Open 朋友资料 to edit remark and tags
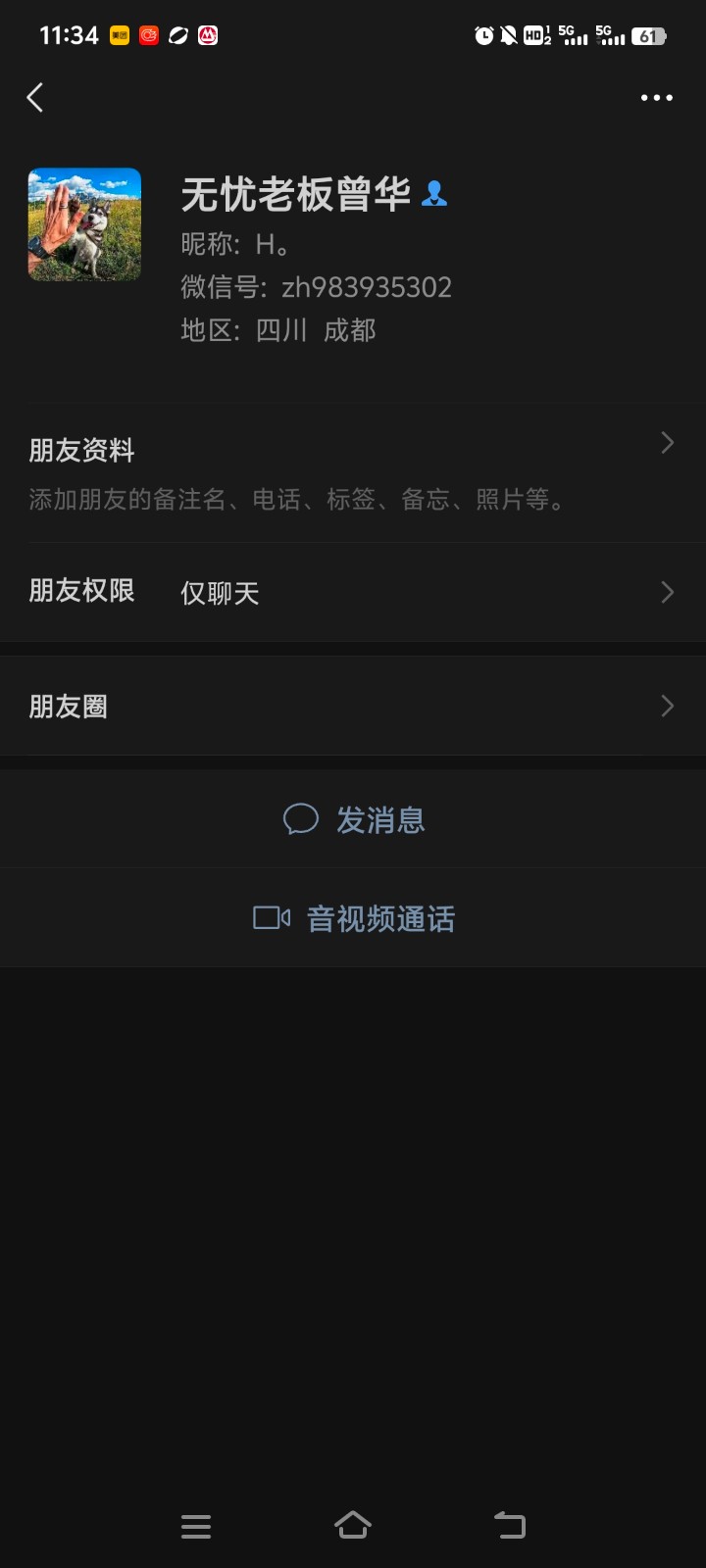 point(353,472)
